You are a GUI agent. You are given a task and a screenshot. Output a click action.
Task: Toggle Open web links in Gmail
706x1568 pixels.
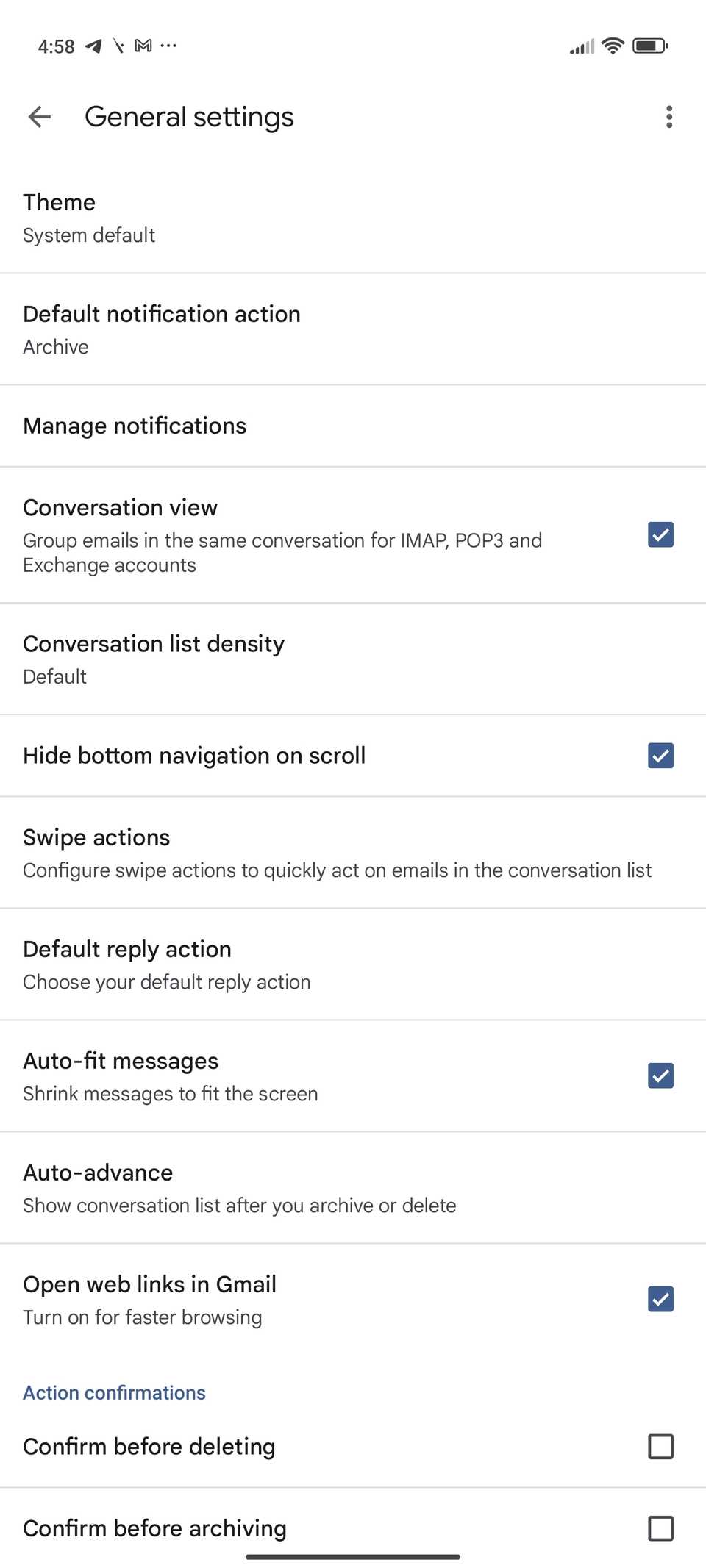pos(660,1299)
